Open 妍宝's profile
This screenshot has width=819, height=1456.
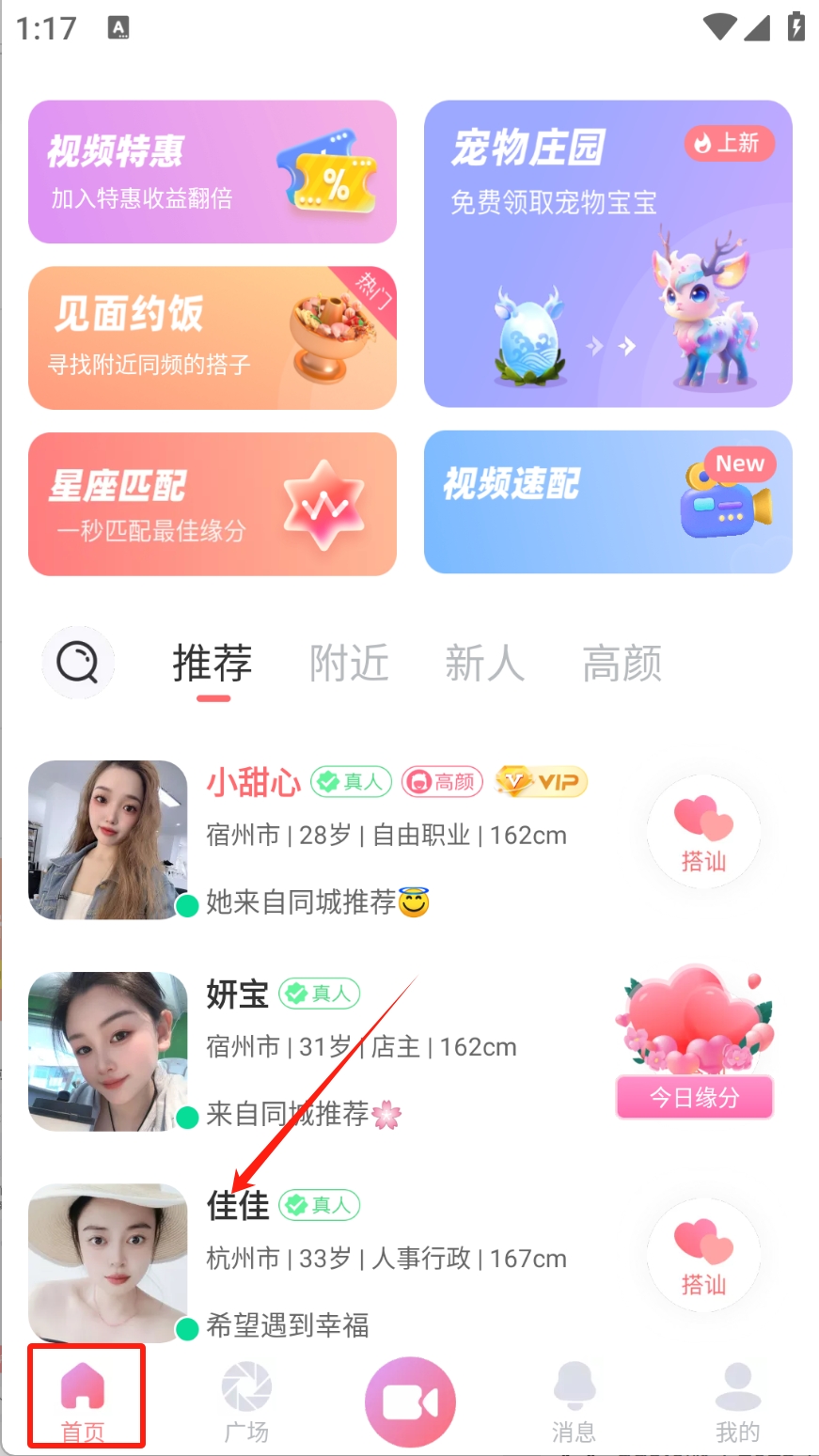(108, 1051)
